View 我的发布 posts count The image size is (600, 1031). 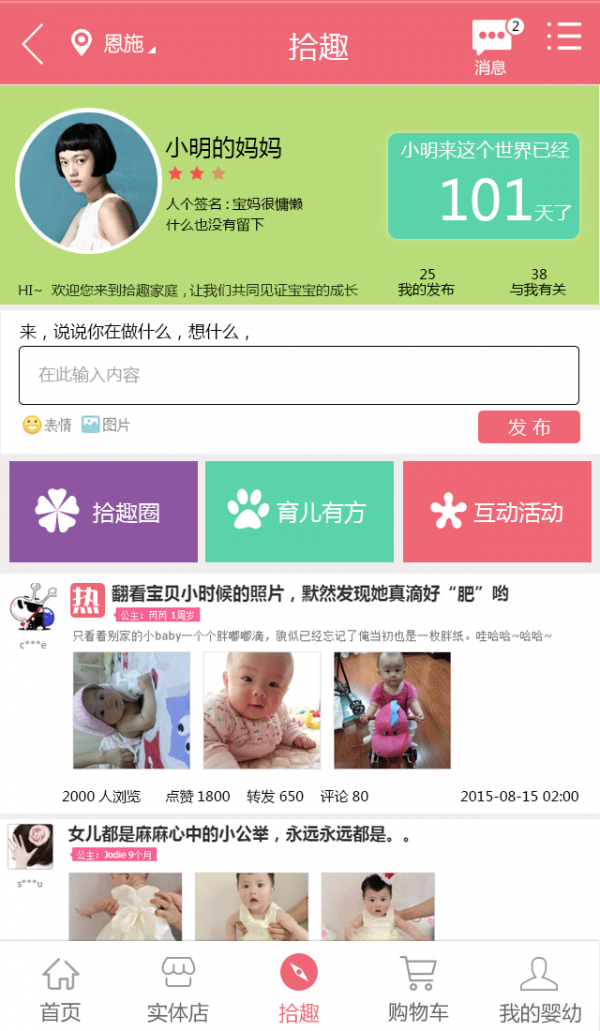(x=426, y=282)
